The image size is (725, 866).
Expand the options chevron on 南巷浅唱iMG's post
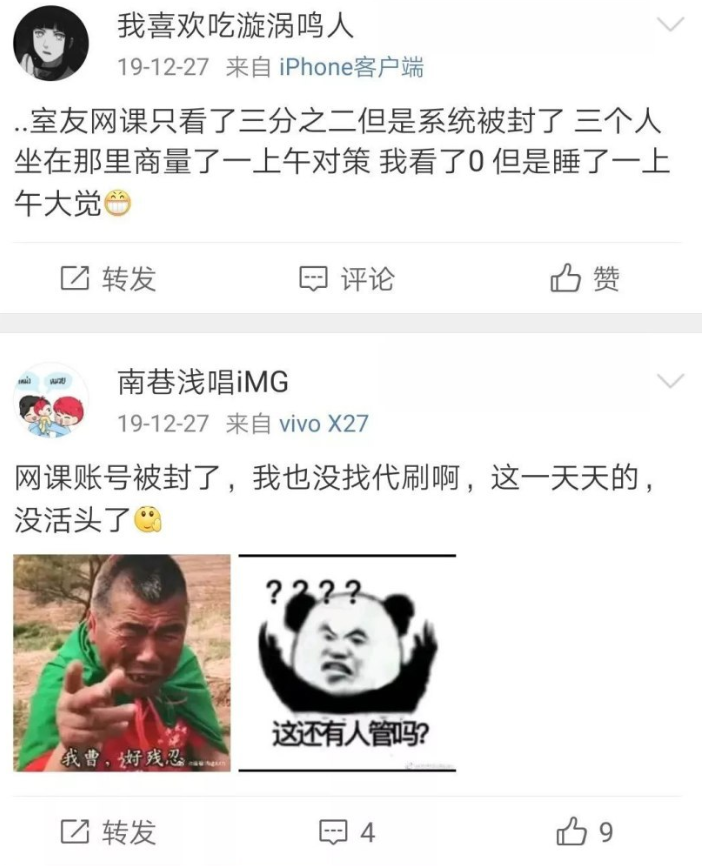tap(668, 381)
